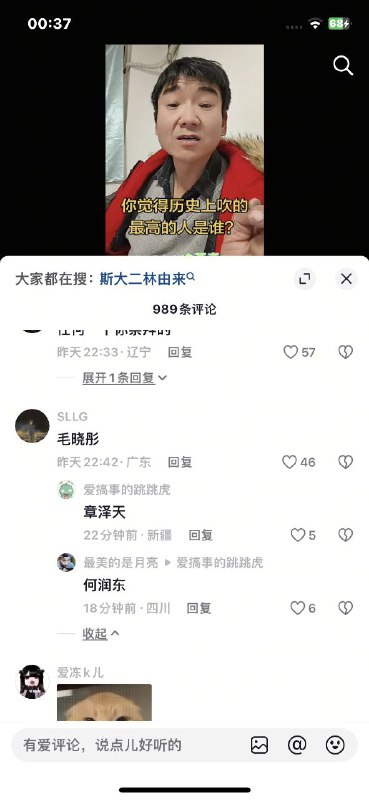This screenshot has width=369, height=800.
Task: Attach an image to the comment
Action: pos(259,745)
